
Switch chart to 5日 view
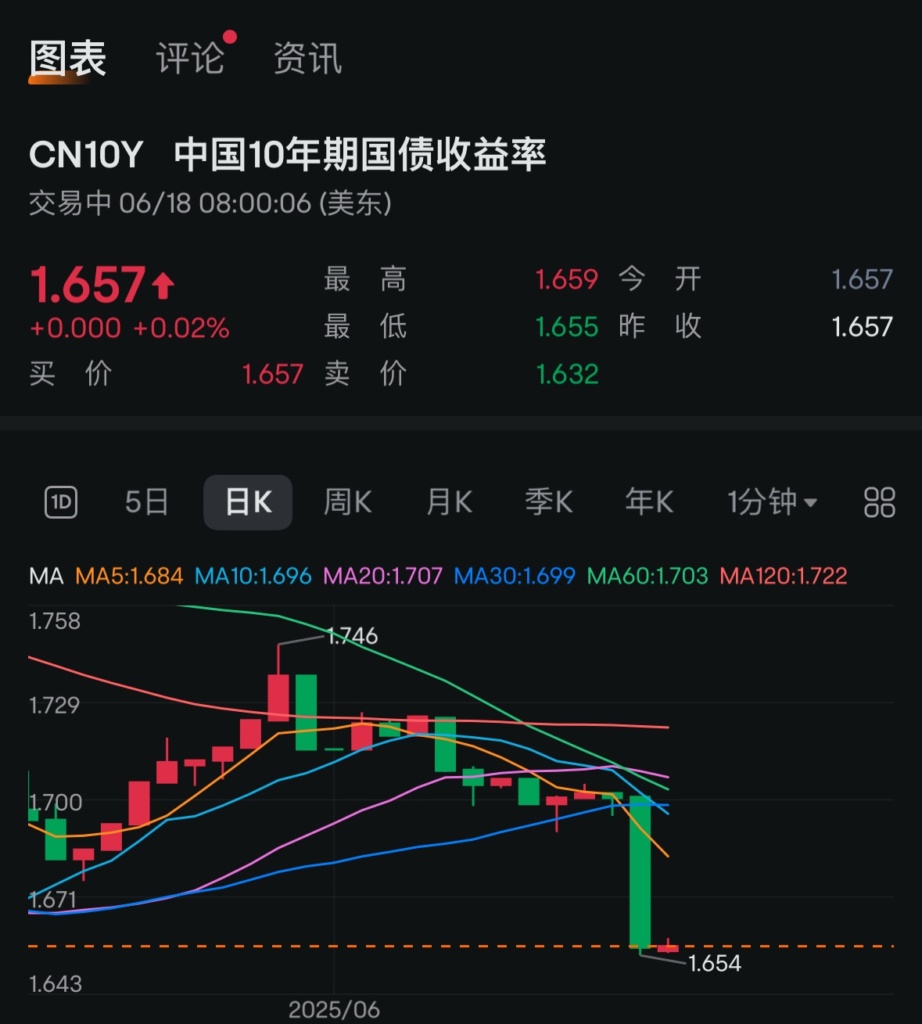coord(146,502)
